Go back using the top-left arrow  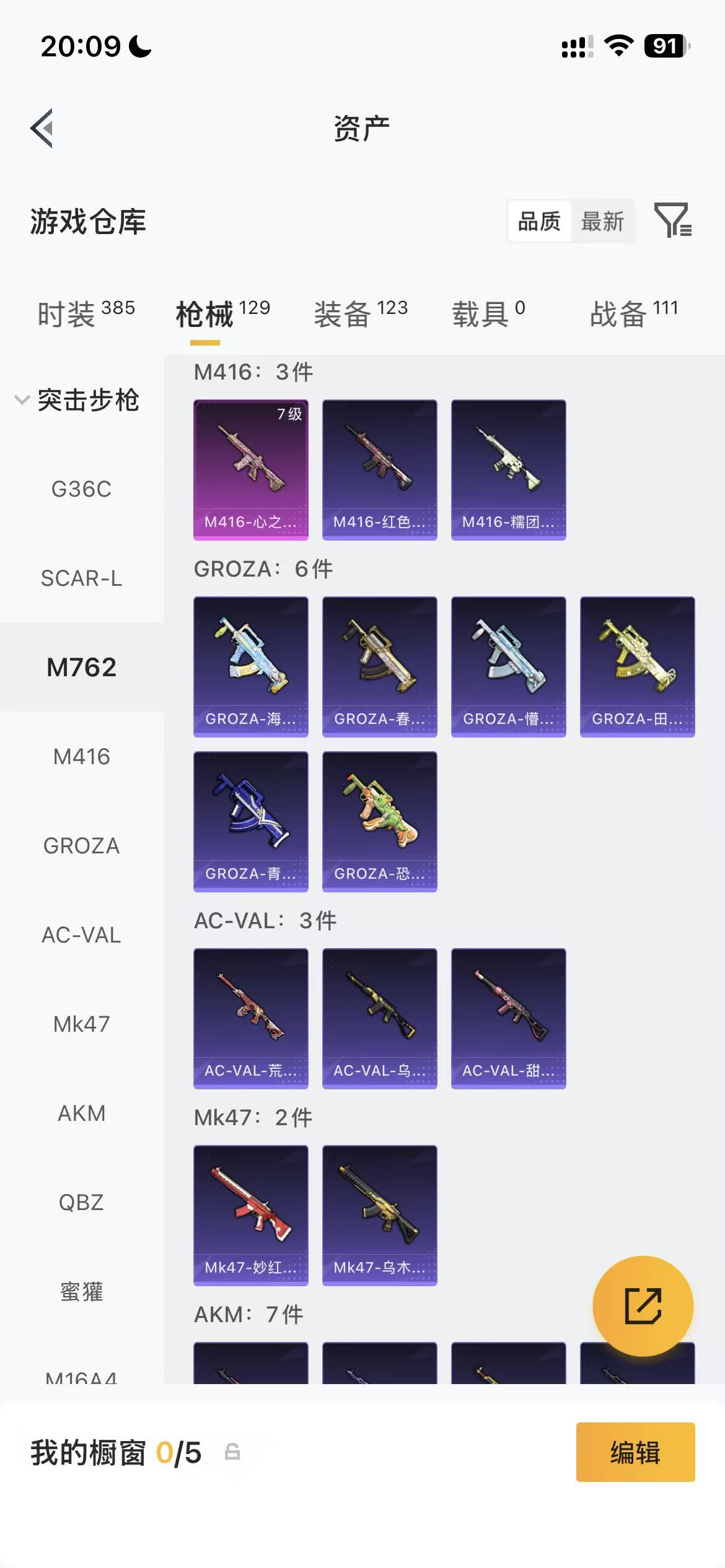pos(42,128)
